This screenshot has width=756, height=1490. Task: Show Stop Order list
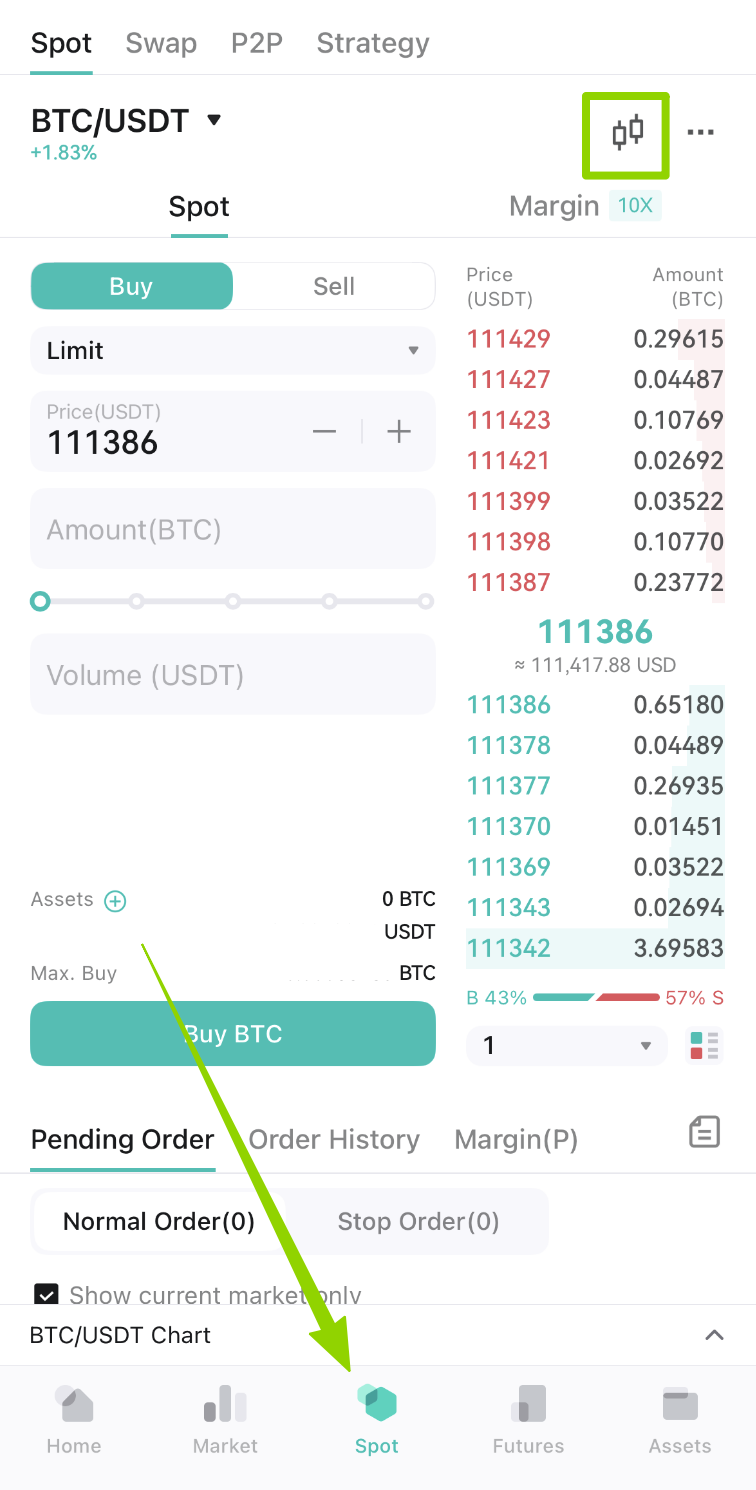[418, 1221]
